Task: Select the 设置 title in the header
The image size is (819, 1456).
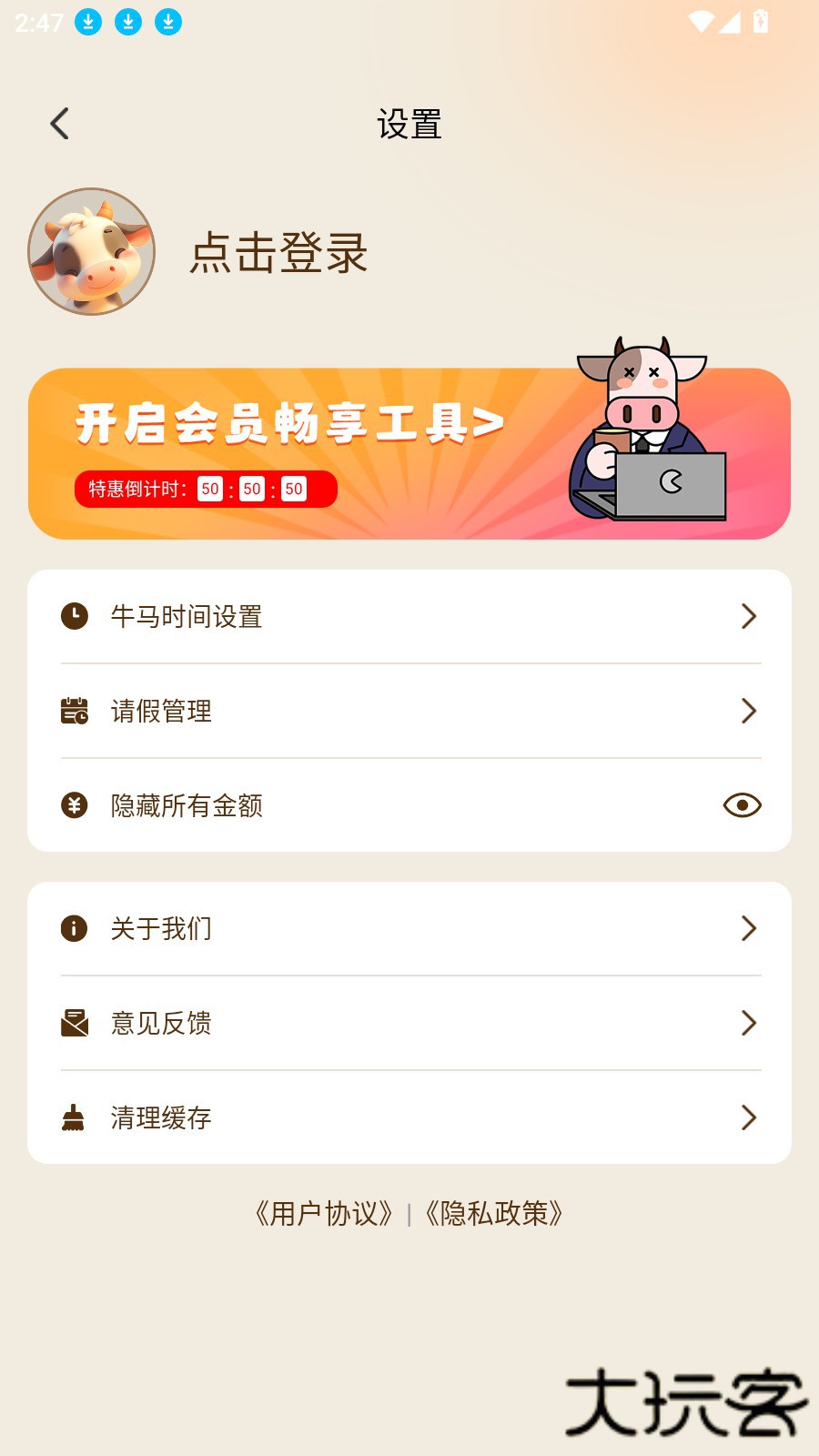Action: click(x=409, y=125)
